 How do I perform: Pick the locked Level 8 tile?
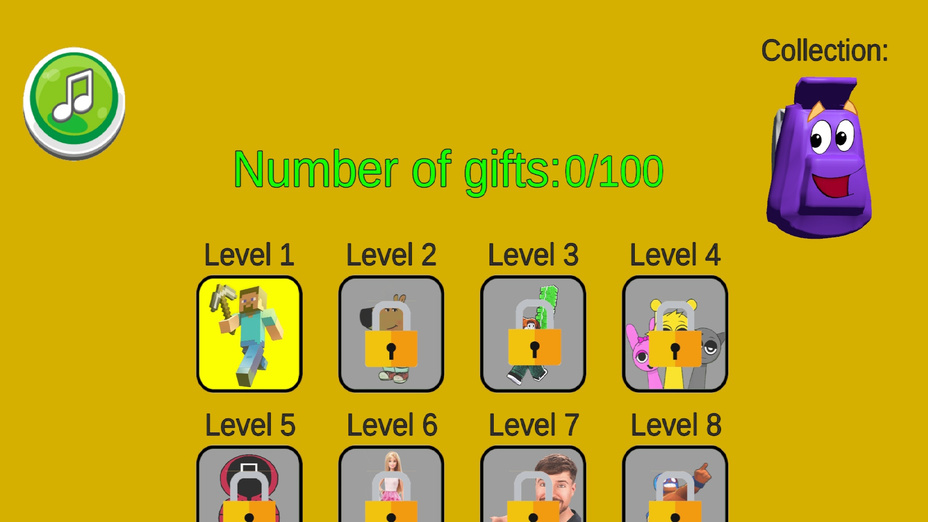[x=675, y=487]
